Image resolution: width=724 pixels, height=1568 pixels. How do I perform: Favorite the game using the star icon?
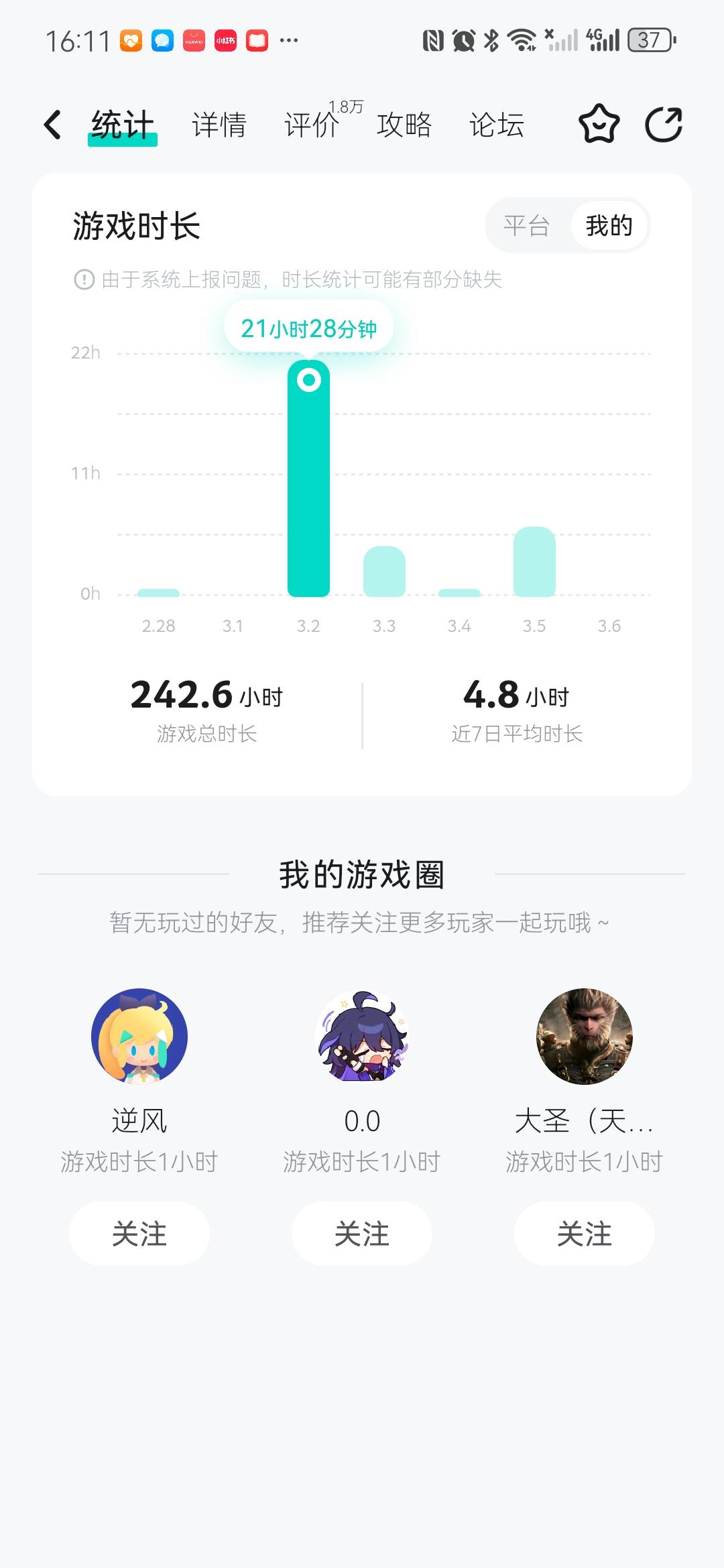click(600, 125)
